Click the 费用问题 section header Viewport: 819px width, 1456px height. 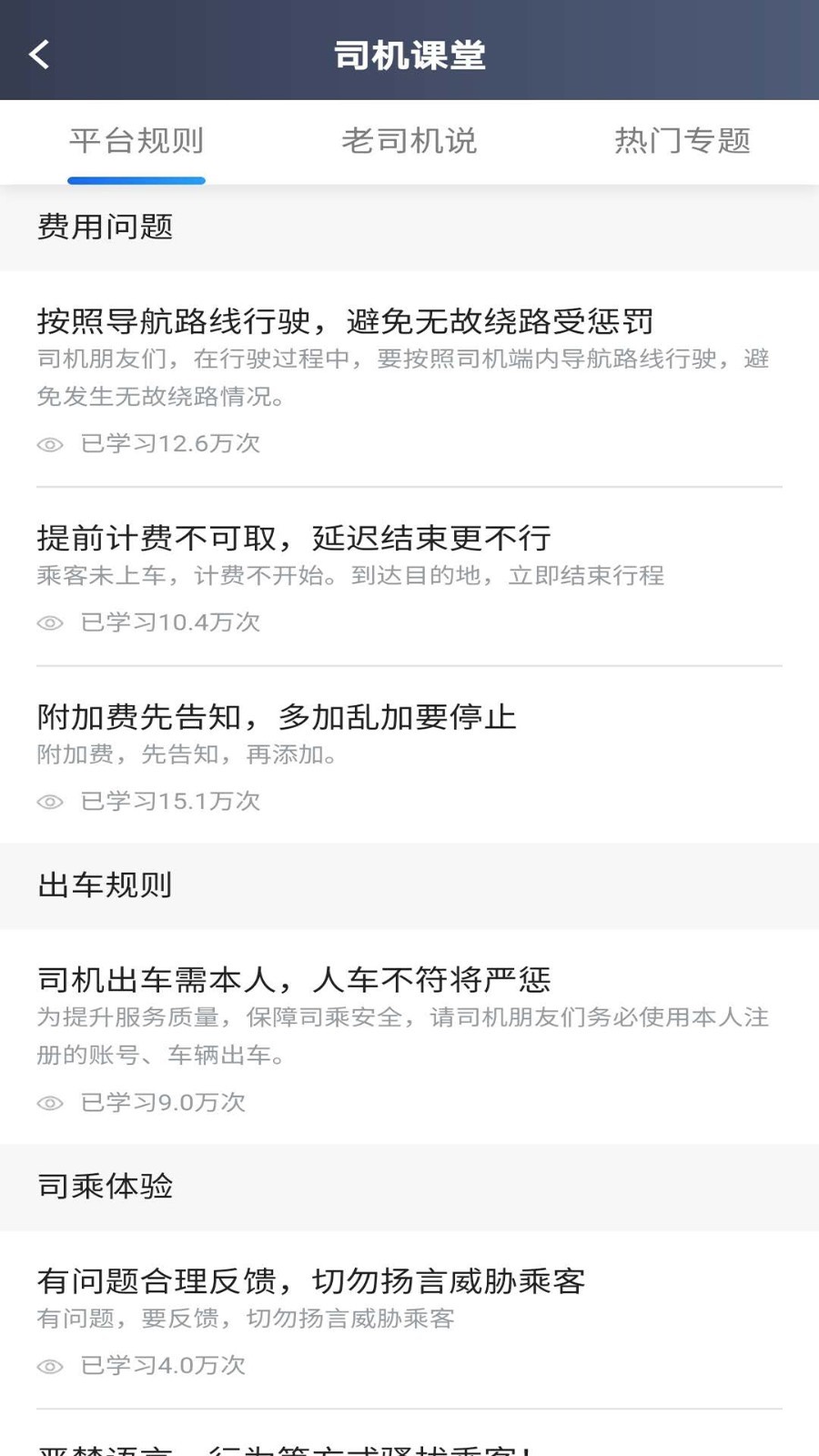[x=106, y=227]
